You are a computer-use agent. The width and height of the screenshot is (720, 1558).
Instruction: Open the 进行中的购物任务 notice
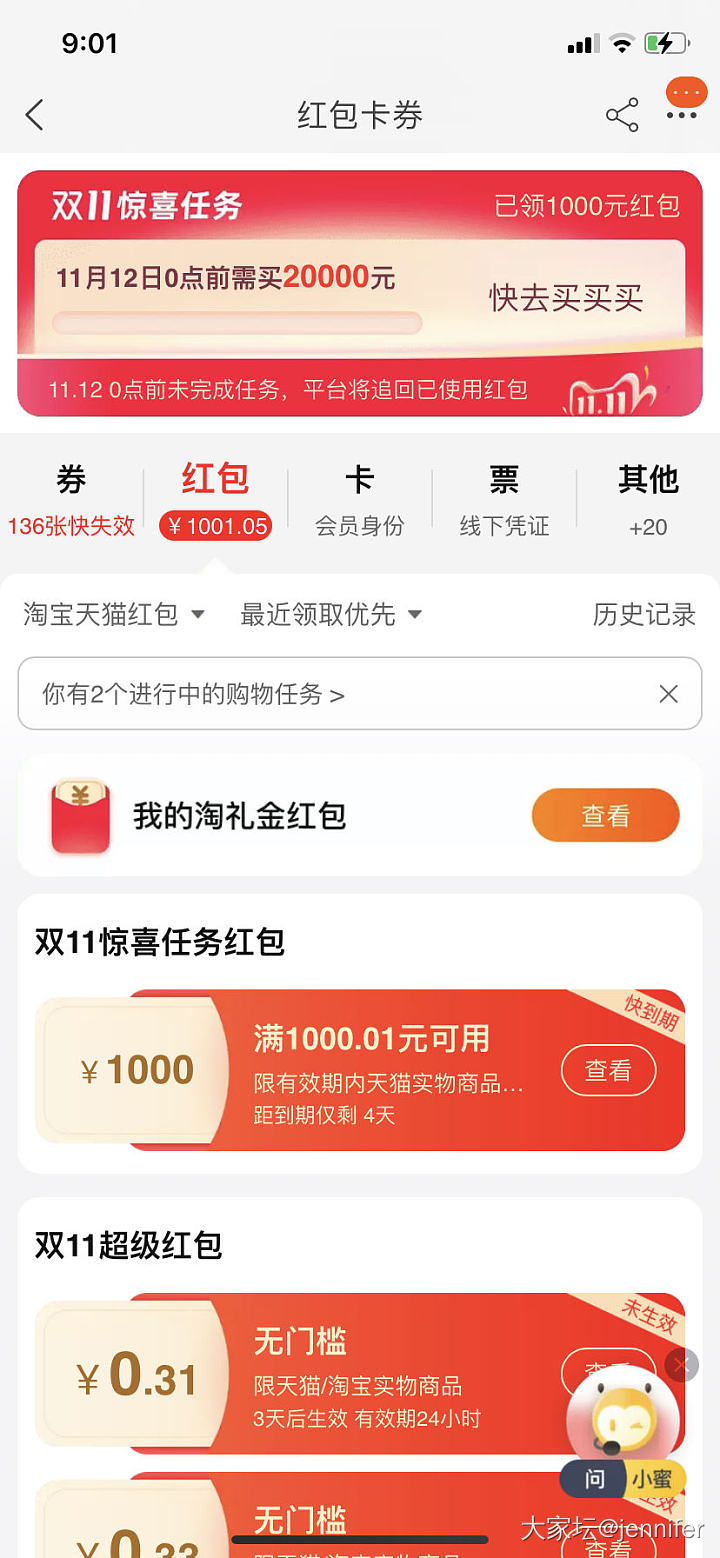tap(193, 694)
